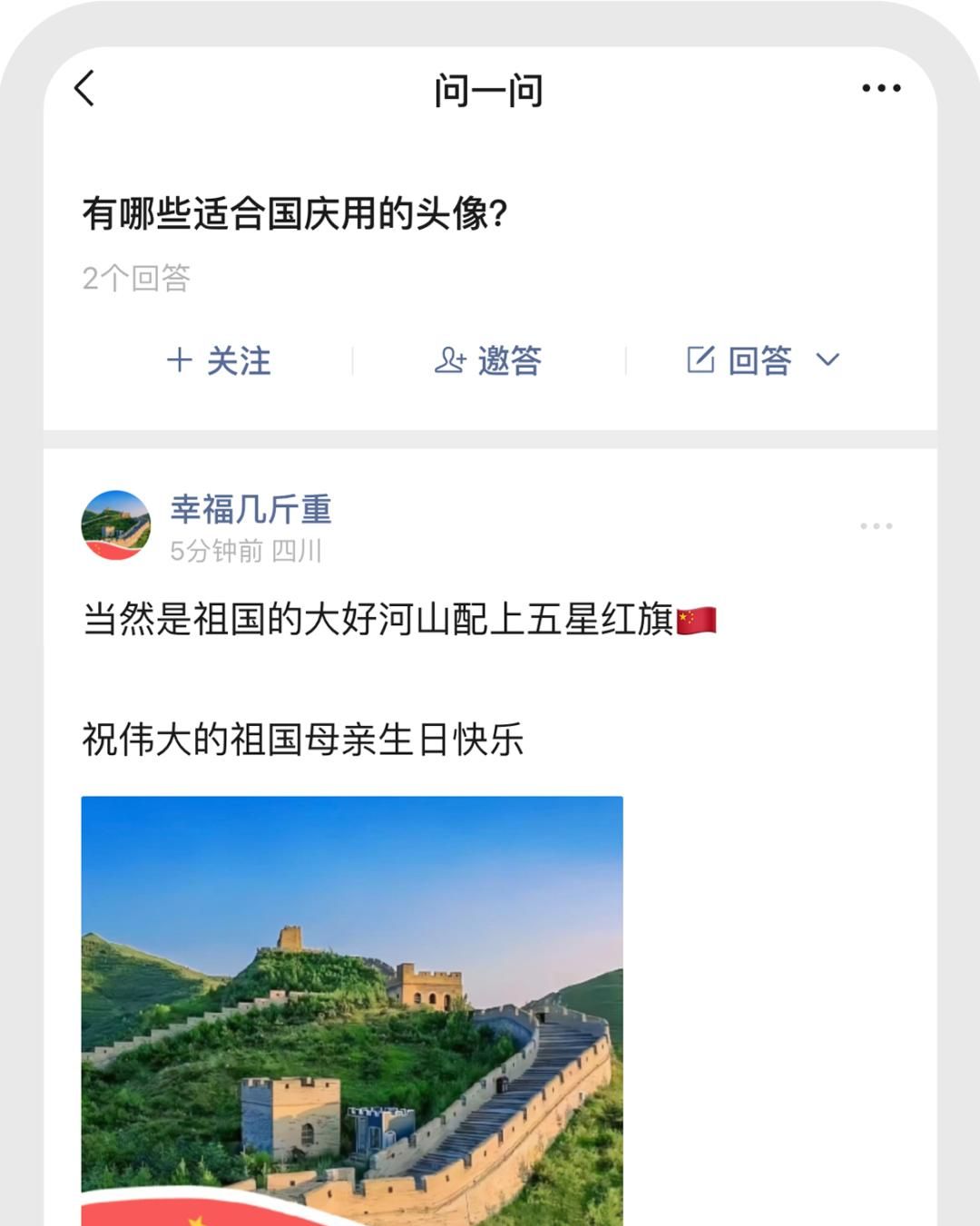Click the invite person icon next to 邀答
This screenshot has height=1226, width=980.
(451, 361)
